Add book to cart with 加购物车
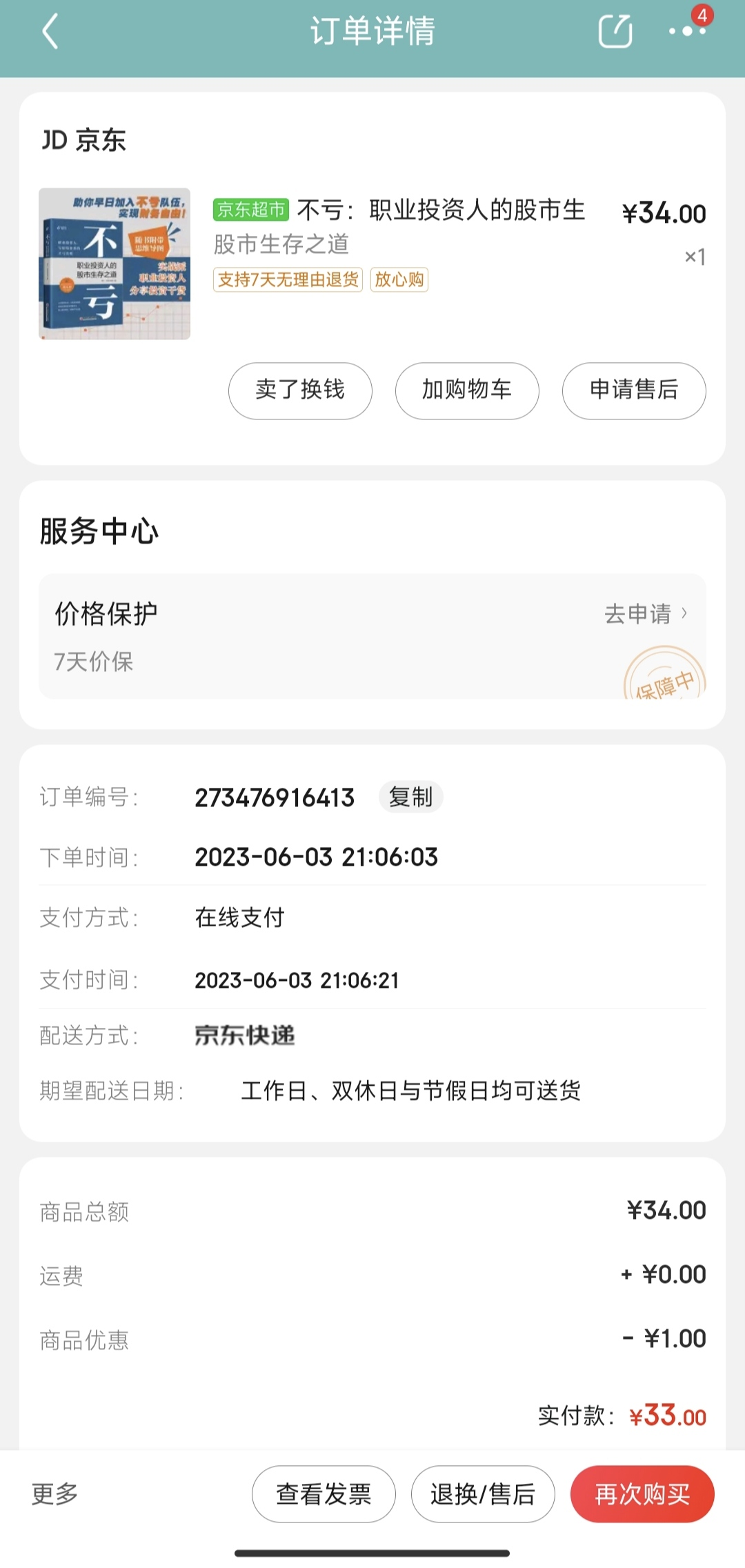 467,390
